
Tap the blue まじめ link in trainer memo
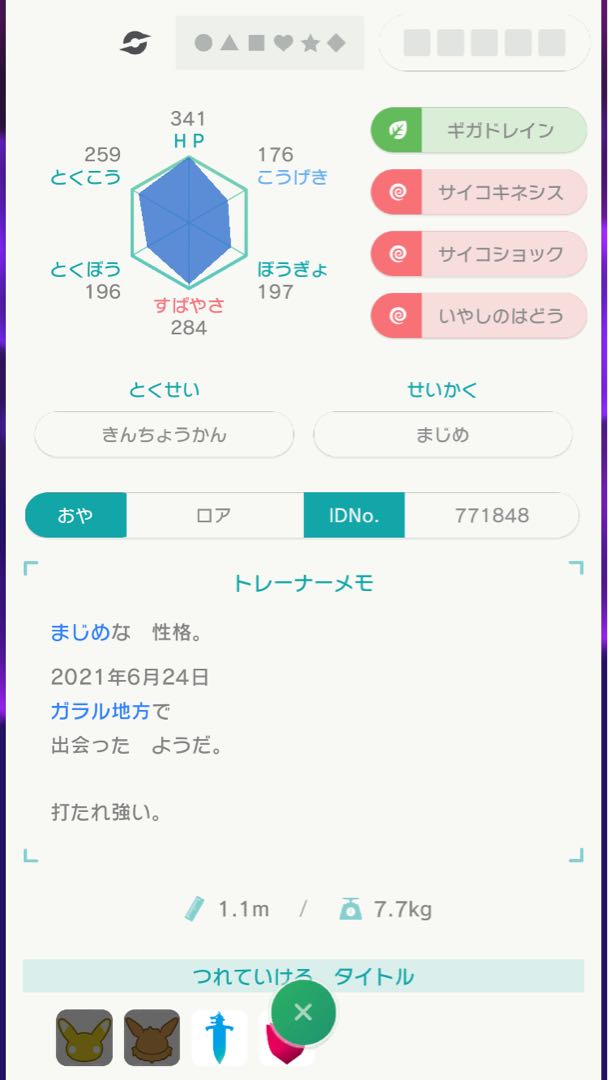(80, 633)
